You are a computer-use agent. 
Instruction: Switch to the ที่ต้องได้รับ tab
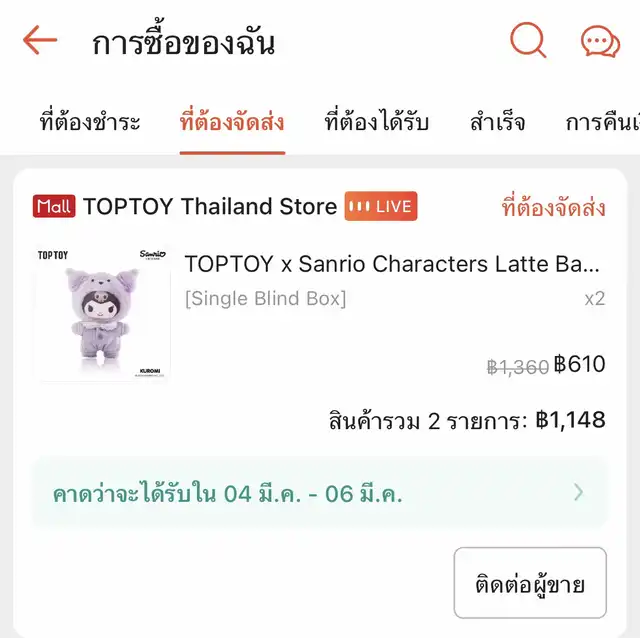(x=377, y=123)
